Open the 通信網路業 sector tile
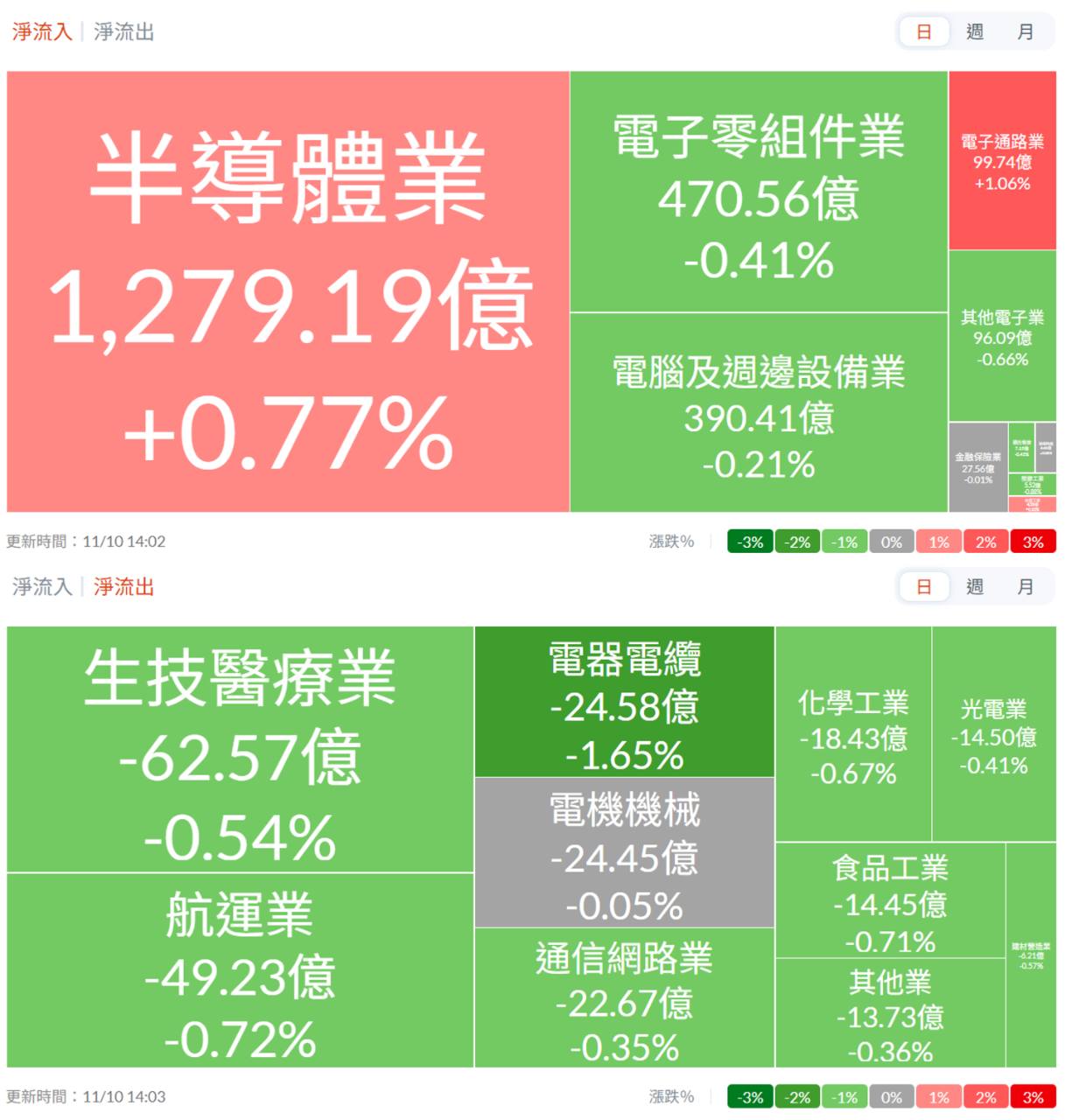 click(624, 998)
